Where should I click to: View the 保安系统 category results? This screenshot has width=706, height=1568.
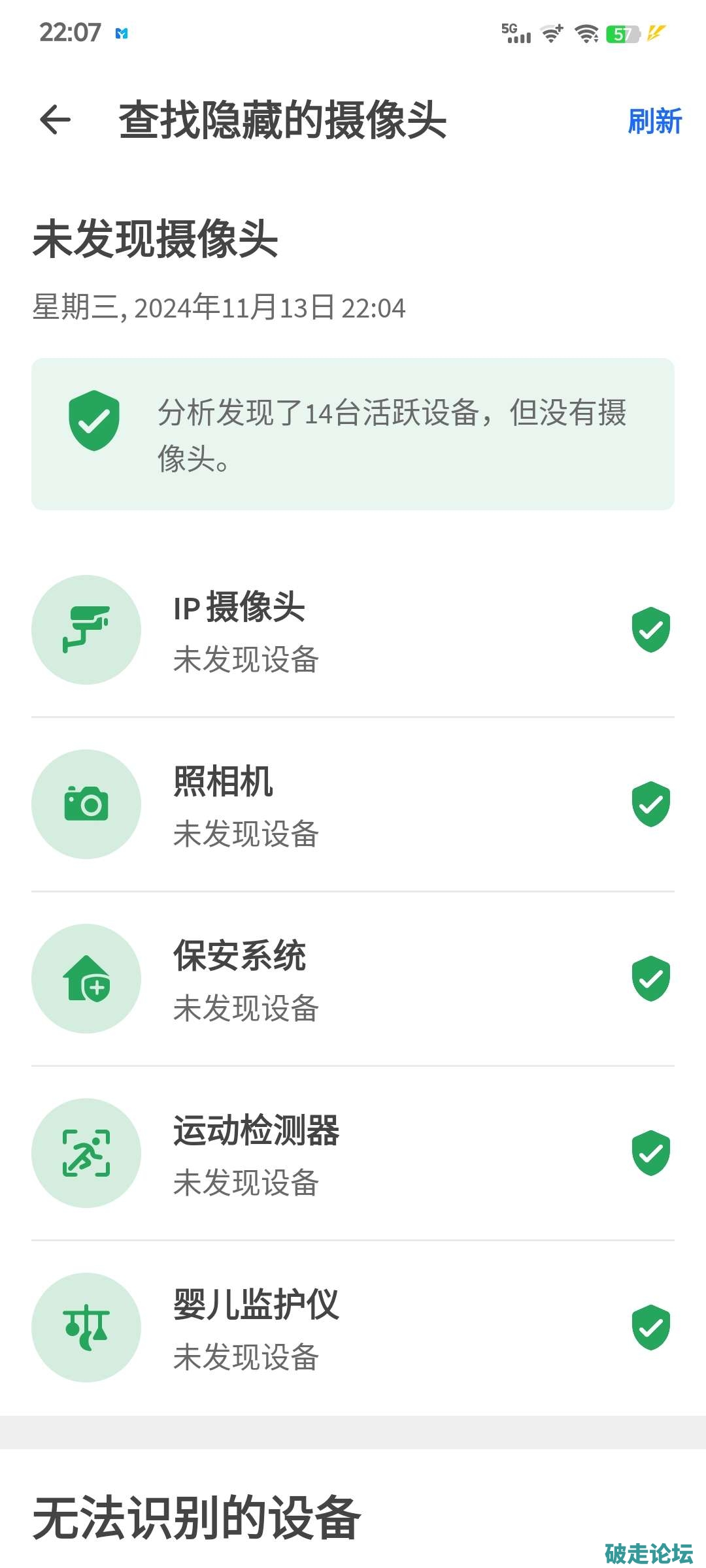coord(353,979)
